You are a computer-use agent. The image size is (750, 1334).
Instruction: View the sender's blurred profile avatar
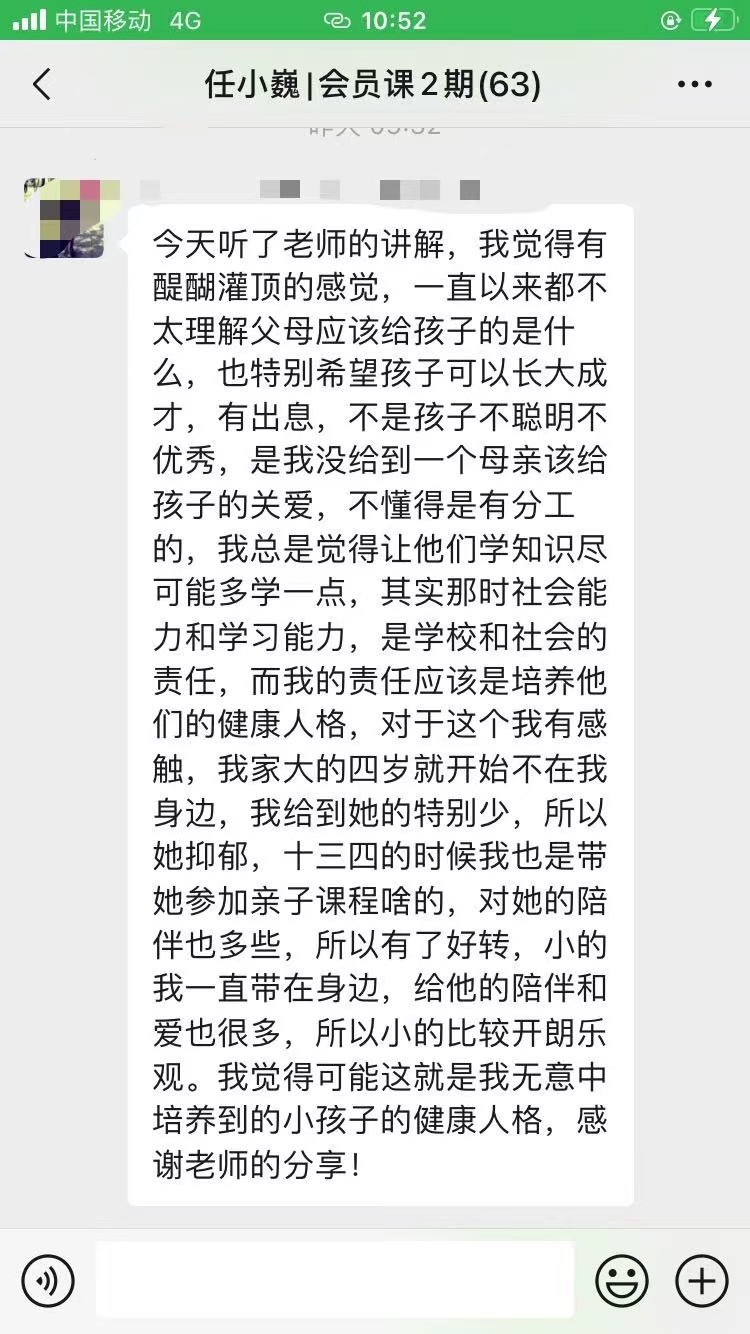[64, 218]
